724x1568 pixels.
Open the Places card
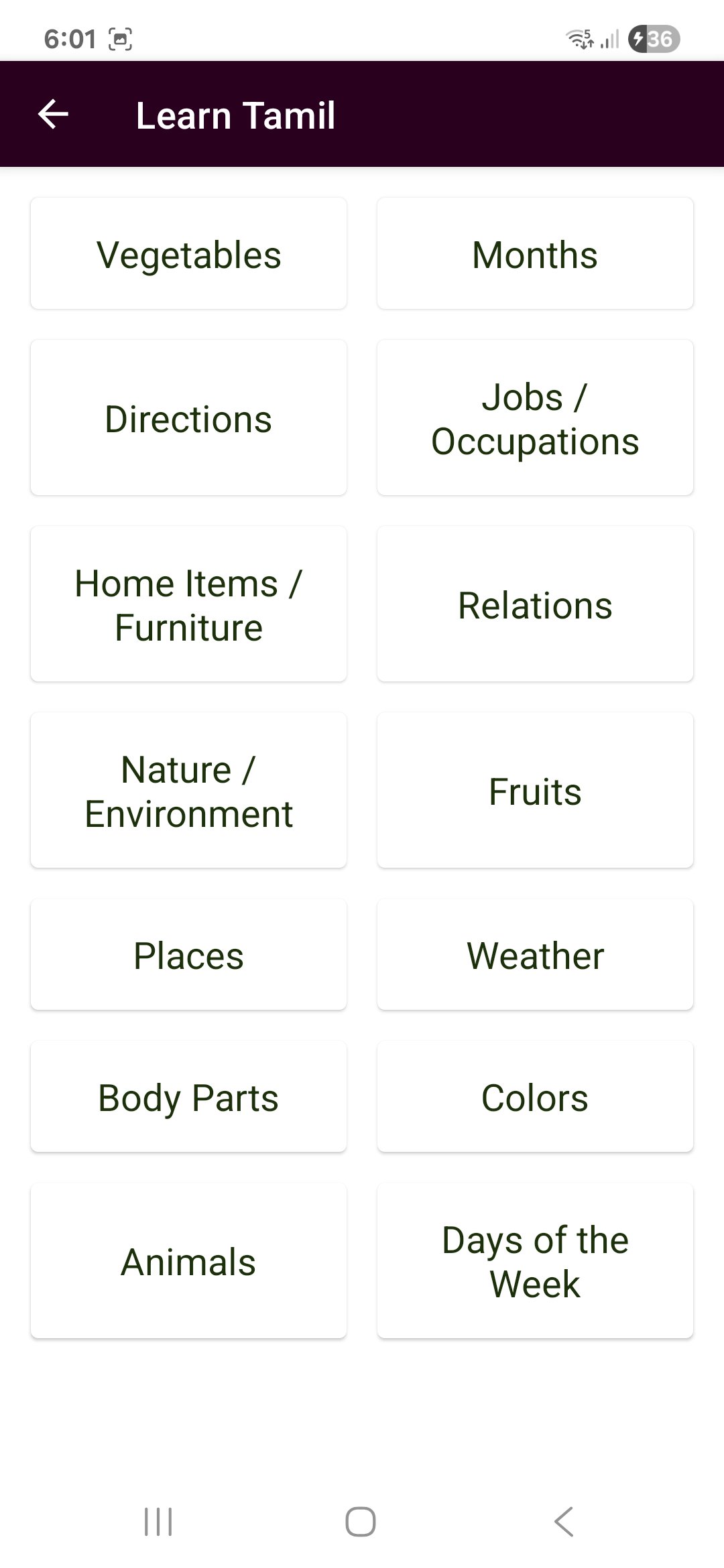pos(188,955)
